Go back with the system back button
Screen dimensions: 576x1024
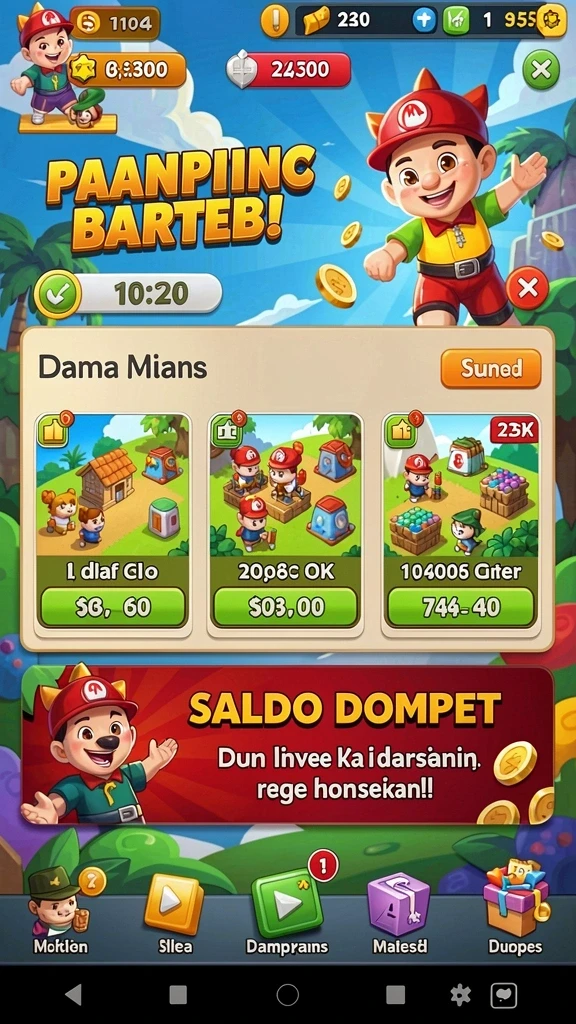[x=73, y=995]
